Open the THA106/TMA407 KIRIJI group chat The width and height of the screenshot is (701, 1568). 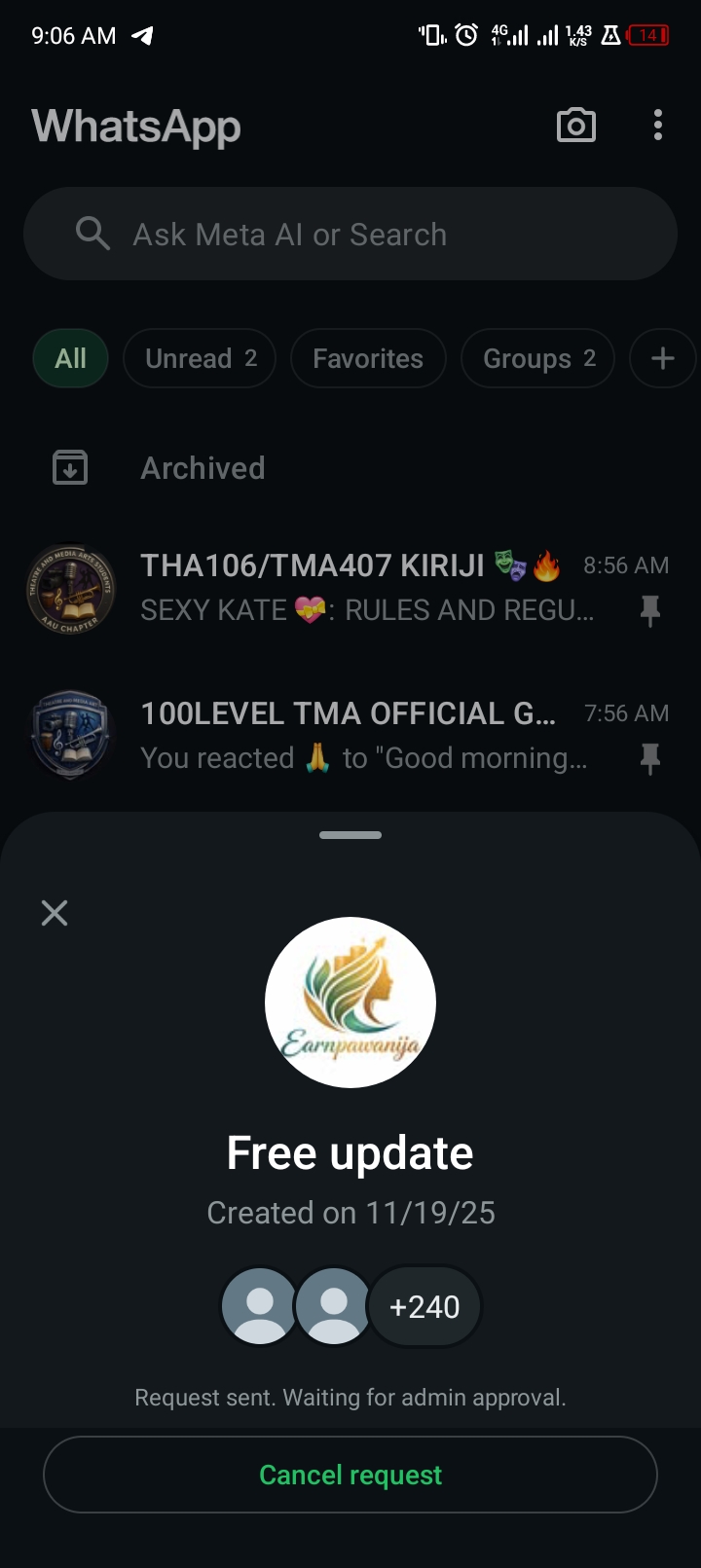point(350,587)
